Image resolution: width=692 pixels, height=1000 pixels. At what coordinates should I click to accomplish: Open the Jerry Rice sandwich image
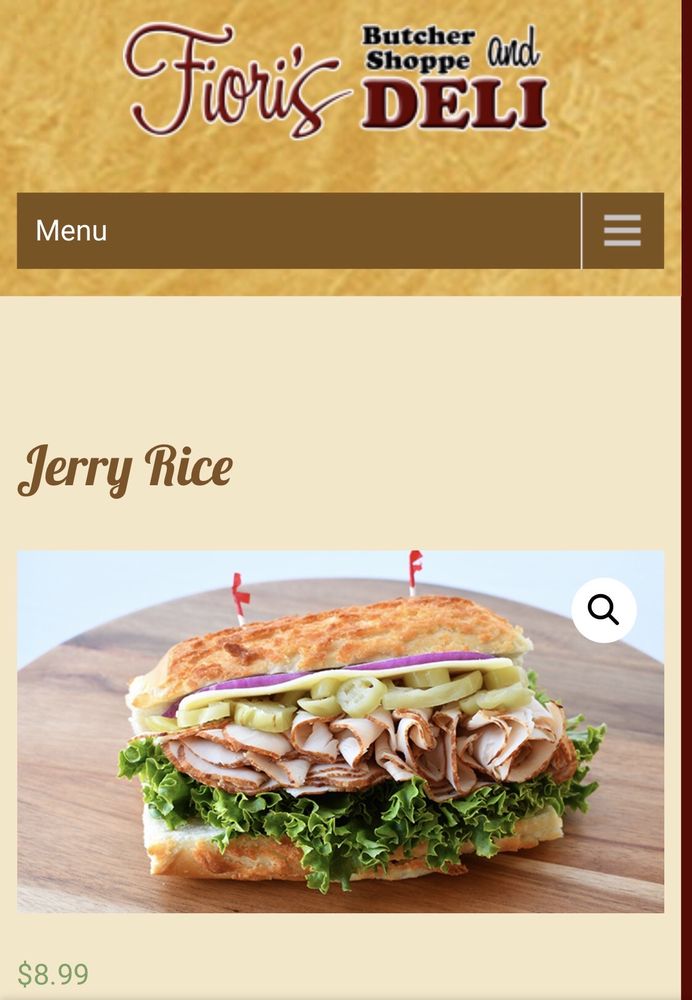click(340, 740)
